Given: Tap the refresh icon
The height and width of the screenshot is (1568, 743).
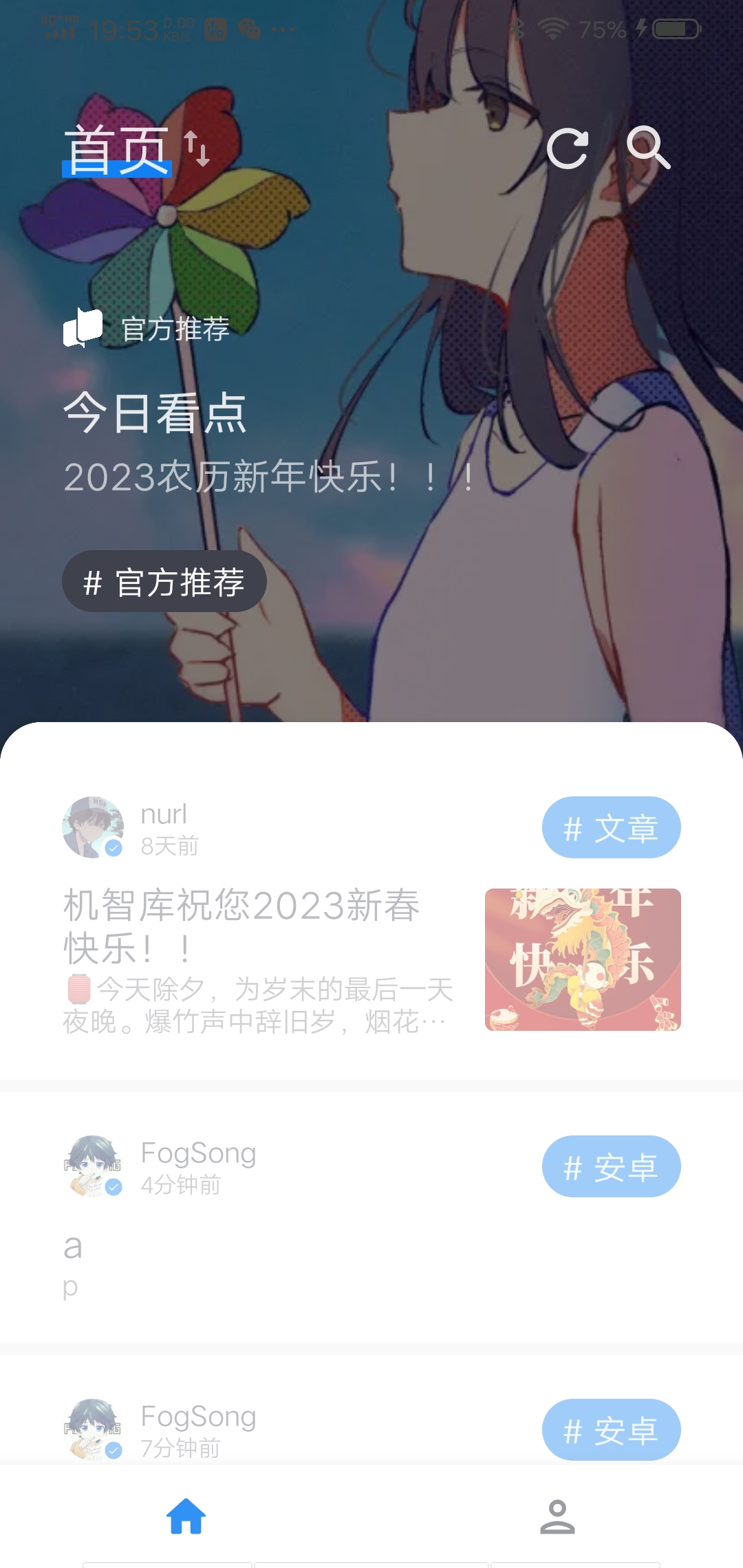Looking at the screenshot, I should coord(568,149).
